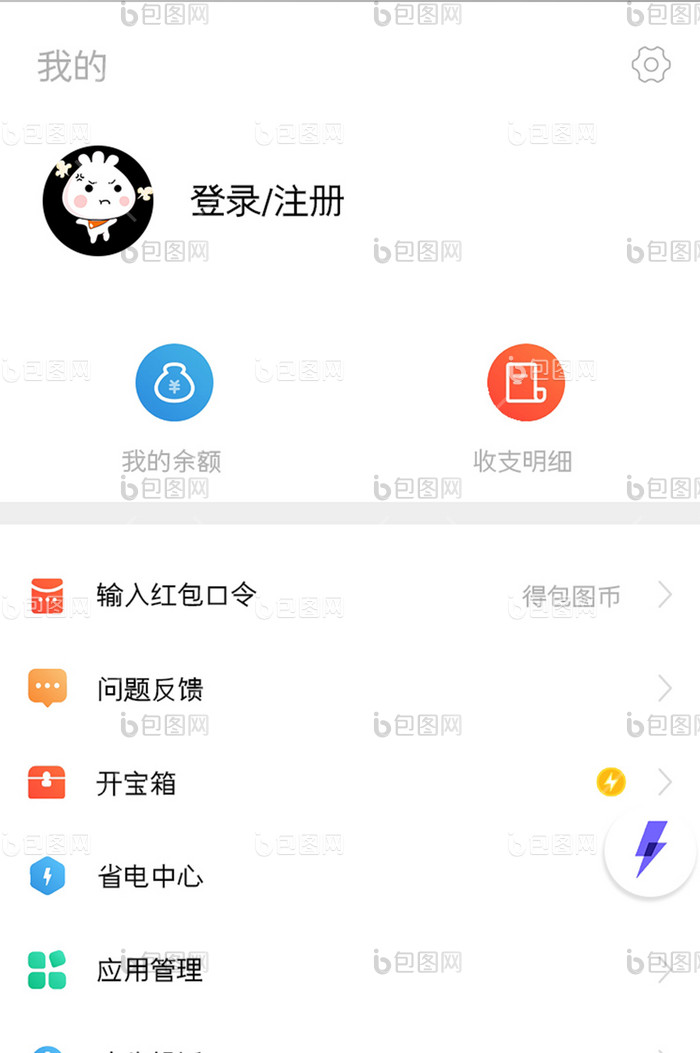The width and height of the screenshot is (700, 1053).
Task: Tap the floating purple lightning button
Action: (x=651, y=850)
